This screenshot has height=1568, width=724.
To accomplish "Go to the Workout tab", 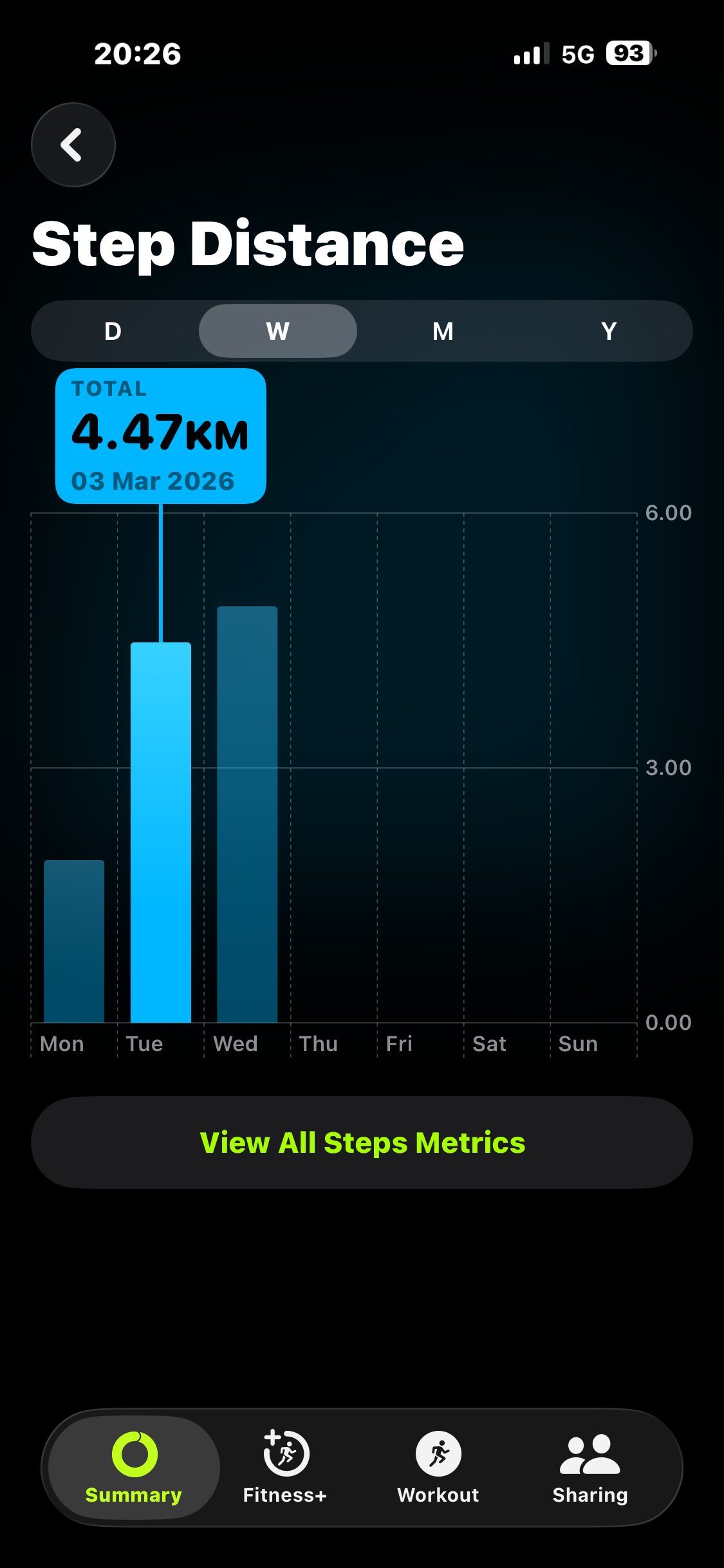I will point(438,1467).
